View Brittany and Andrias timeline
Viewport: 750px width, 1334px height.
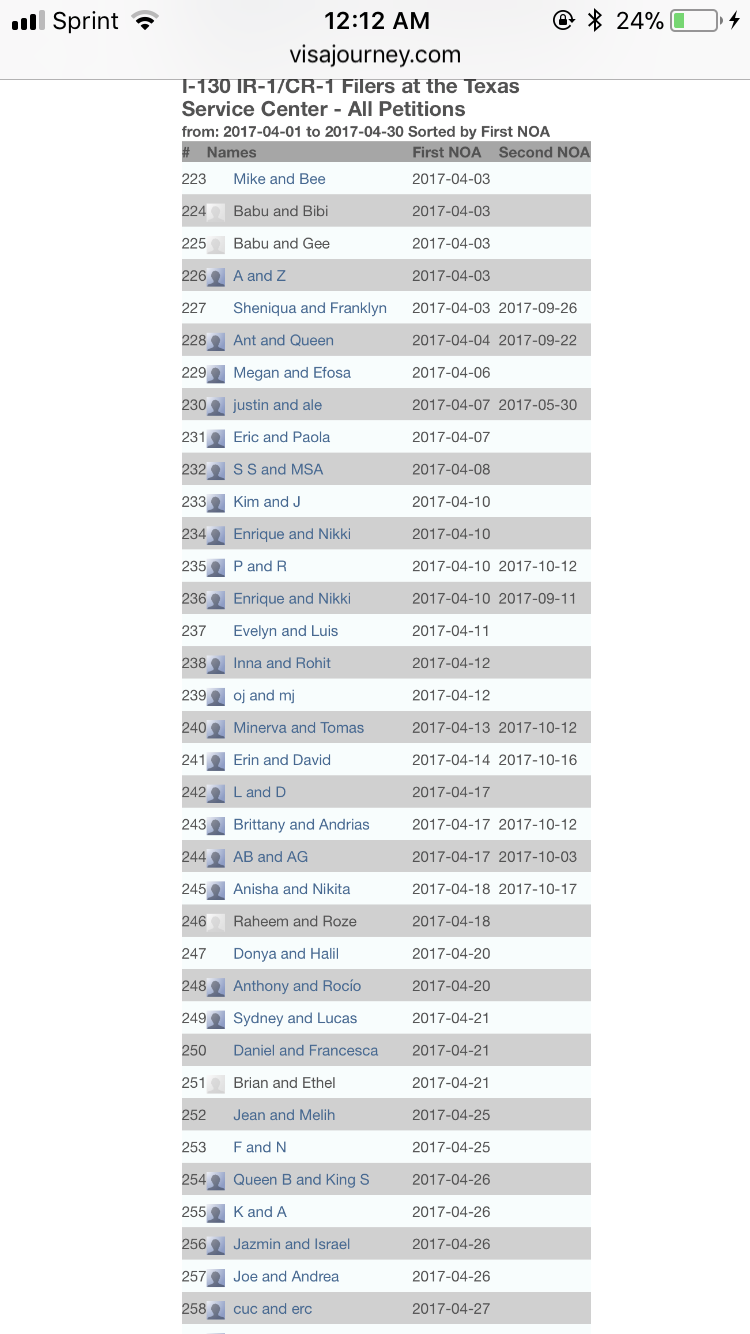tap(301, 825)
